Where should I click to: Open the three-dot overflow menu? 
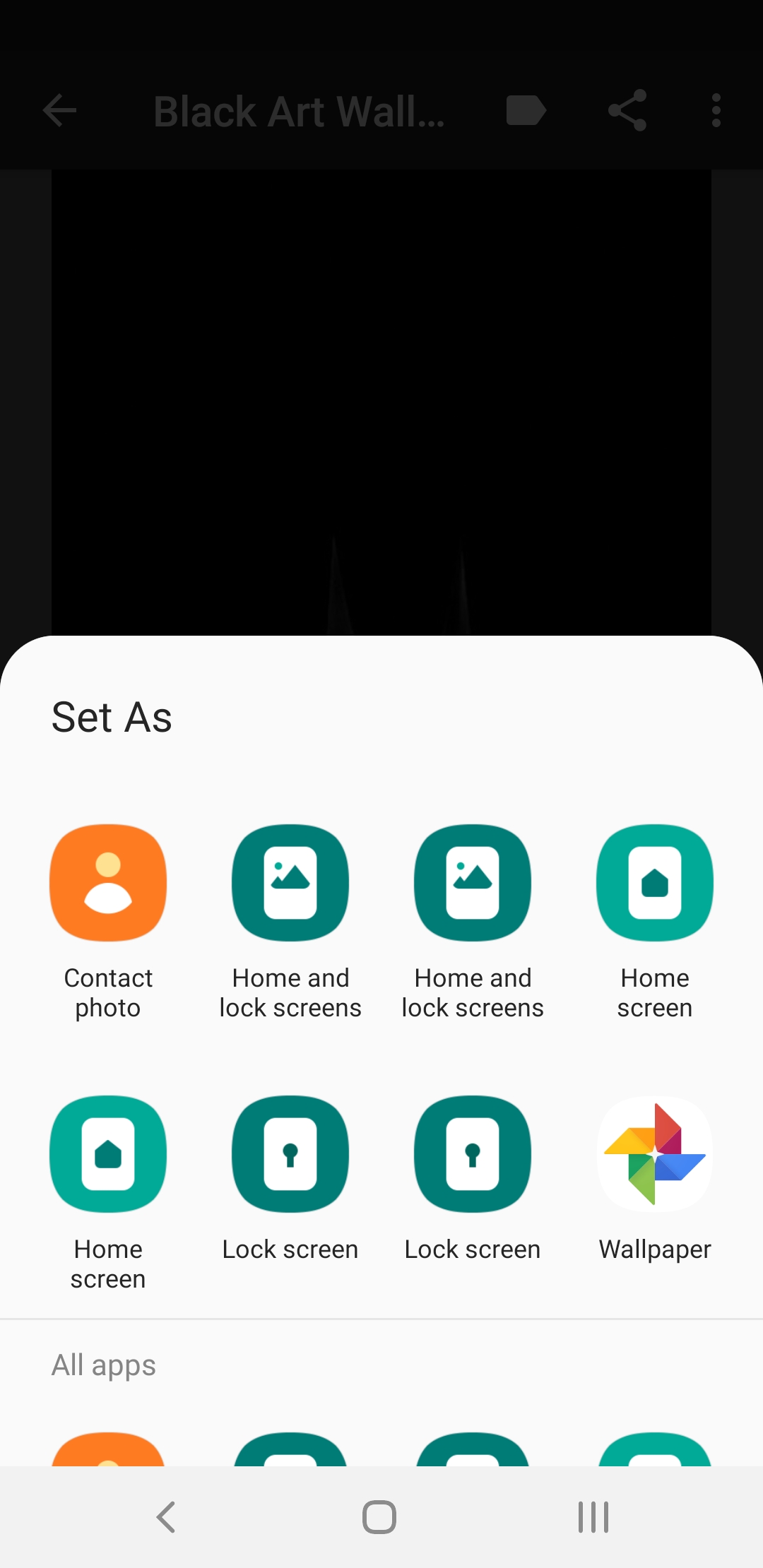tap(716, 110)
